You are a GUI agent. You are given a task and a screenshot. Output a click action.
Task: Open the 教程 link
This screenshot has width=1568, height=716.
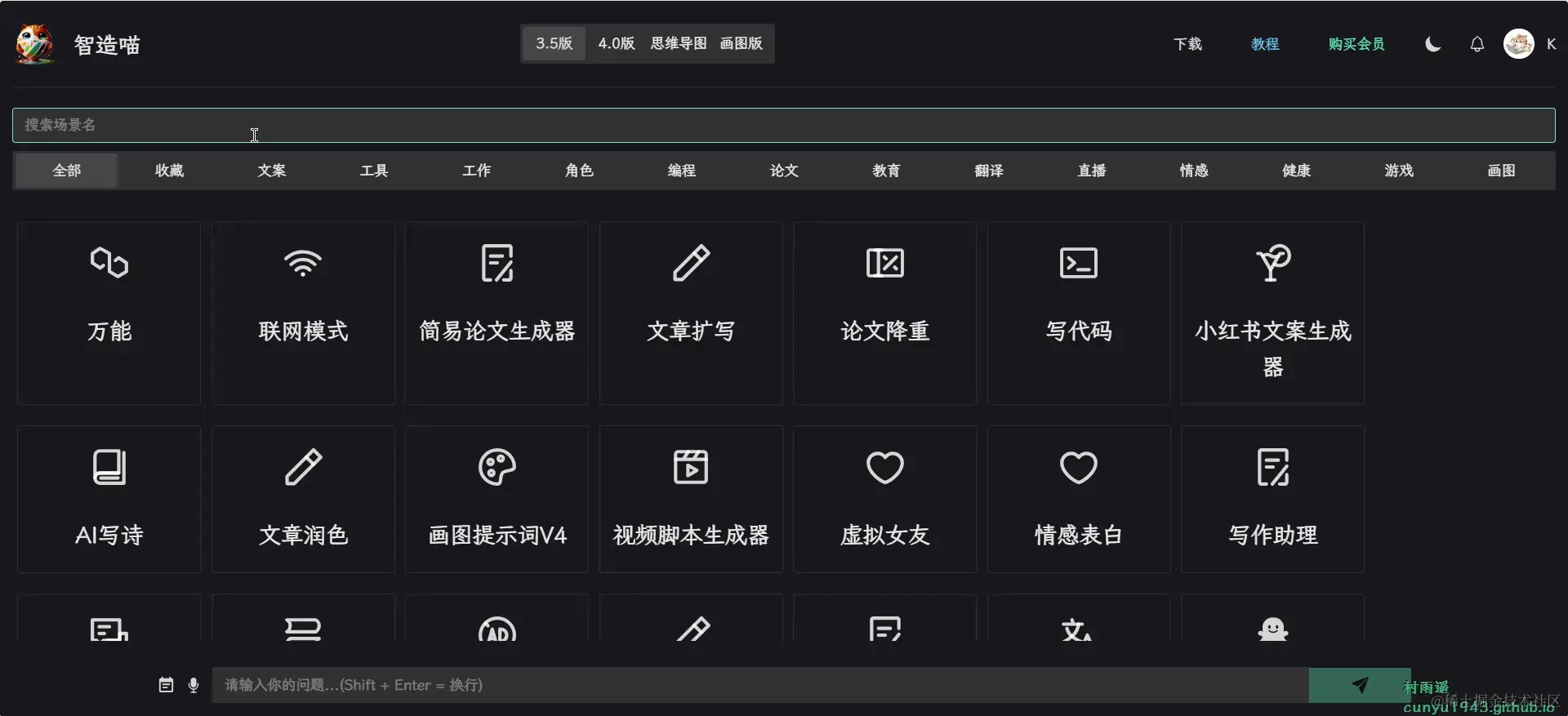[1264, 44]
